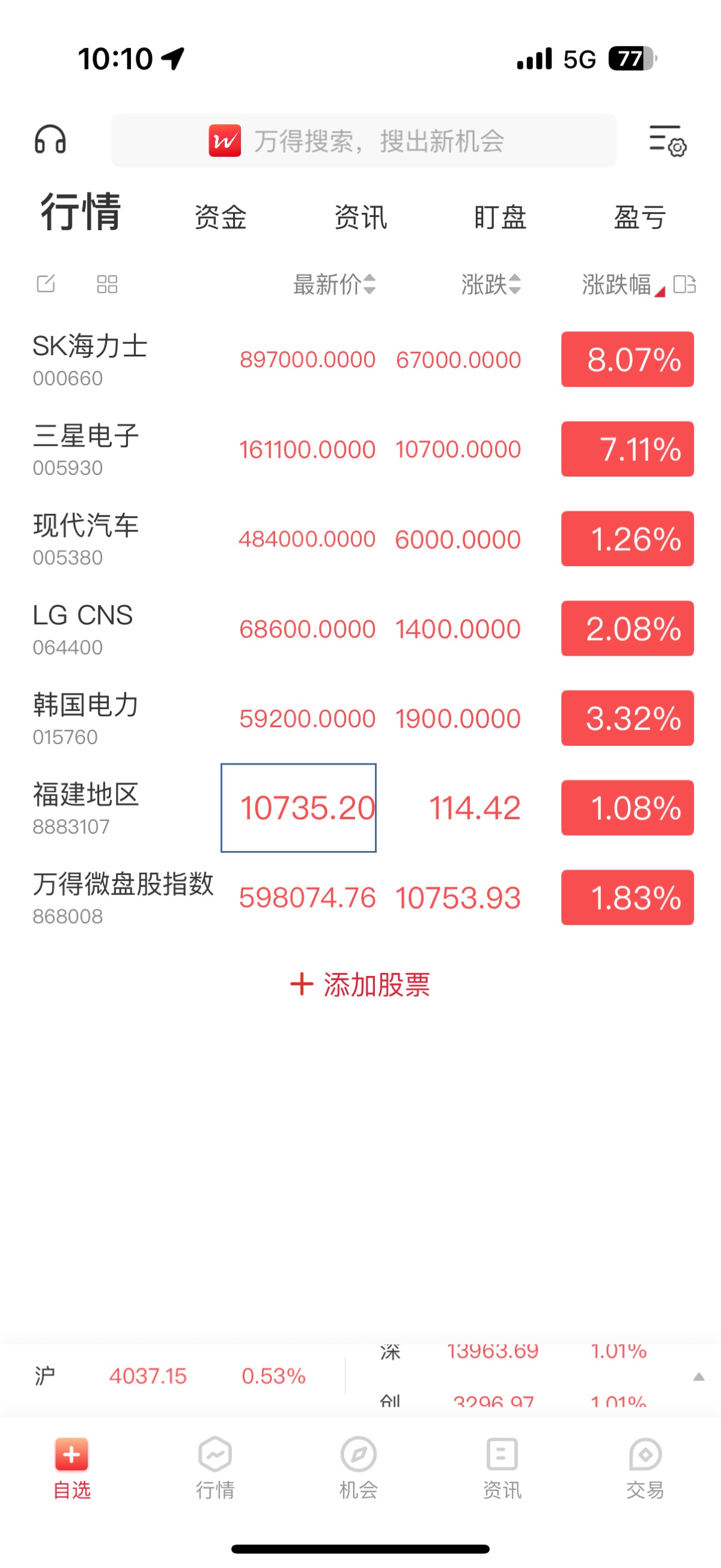Image resolution: width=721 pixels, height=1568 pixels.
Task: Open 万得微盘股指数 row
Action: (x=123, y=897)
